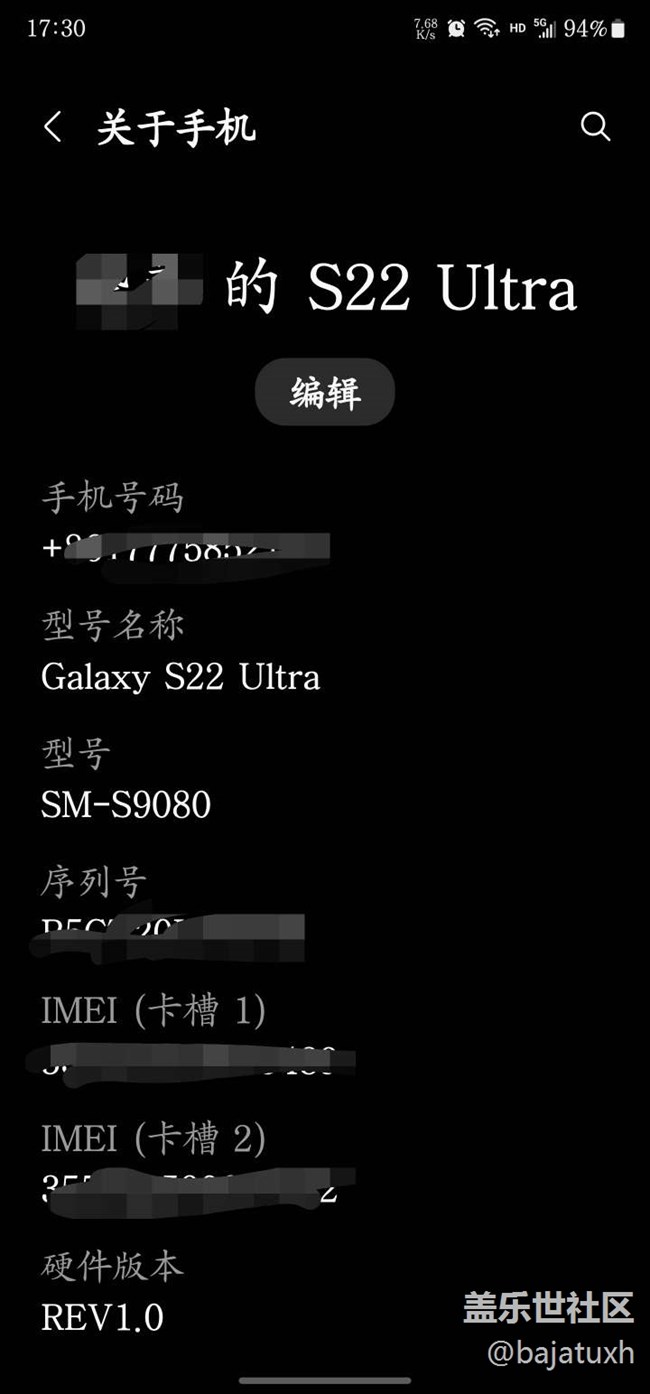Open the search magnifier icon
The width and height of the screenshot is (650, 1394).
(x=595, y=127)
